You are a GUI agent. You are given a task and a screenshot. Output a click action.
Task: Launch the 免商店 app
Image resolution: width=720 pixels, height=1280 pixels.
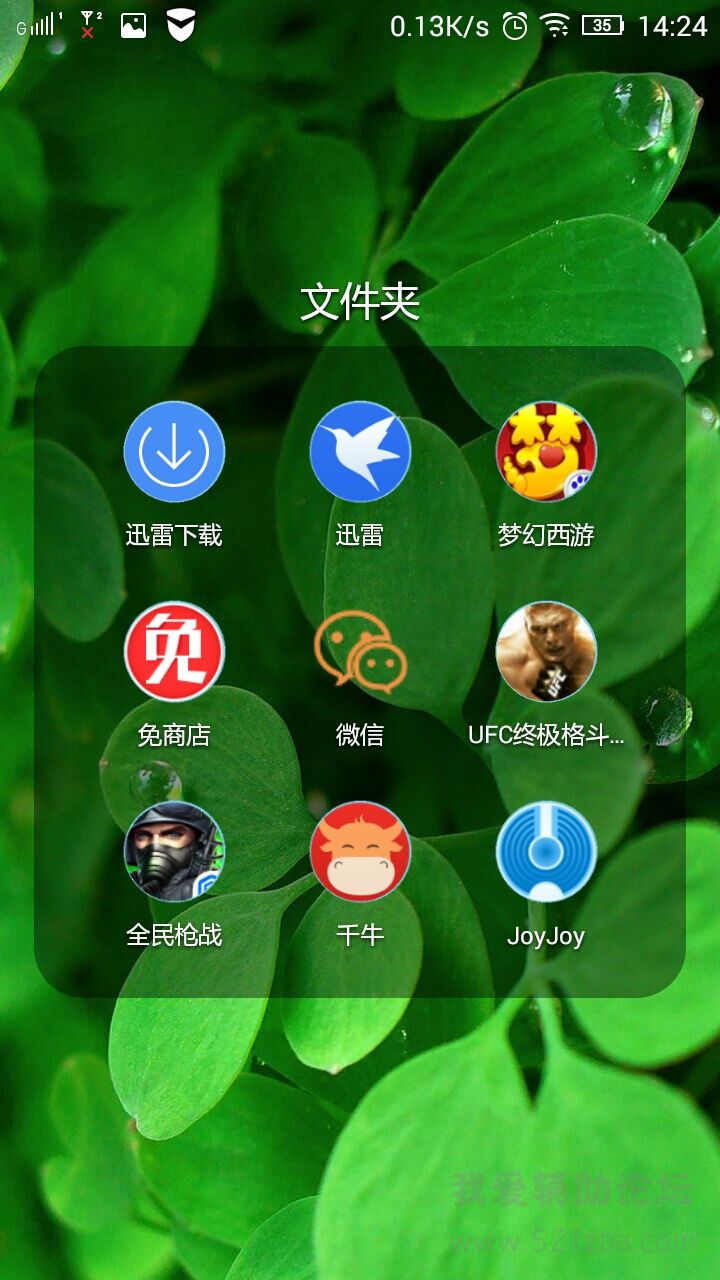tap(174, 652)
